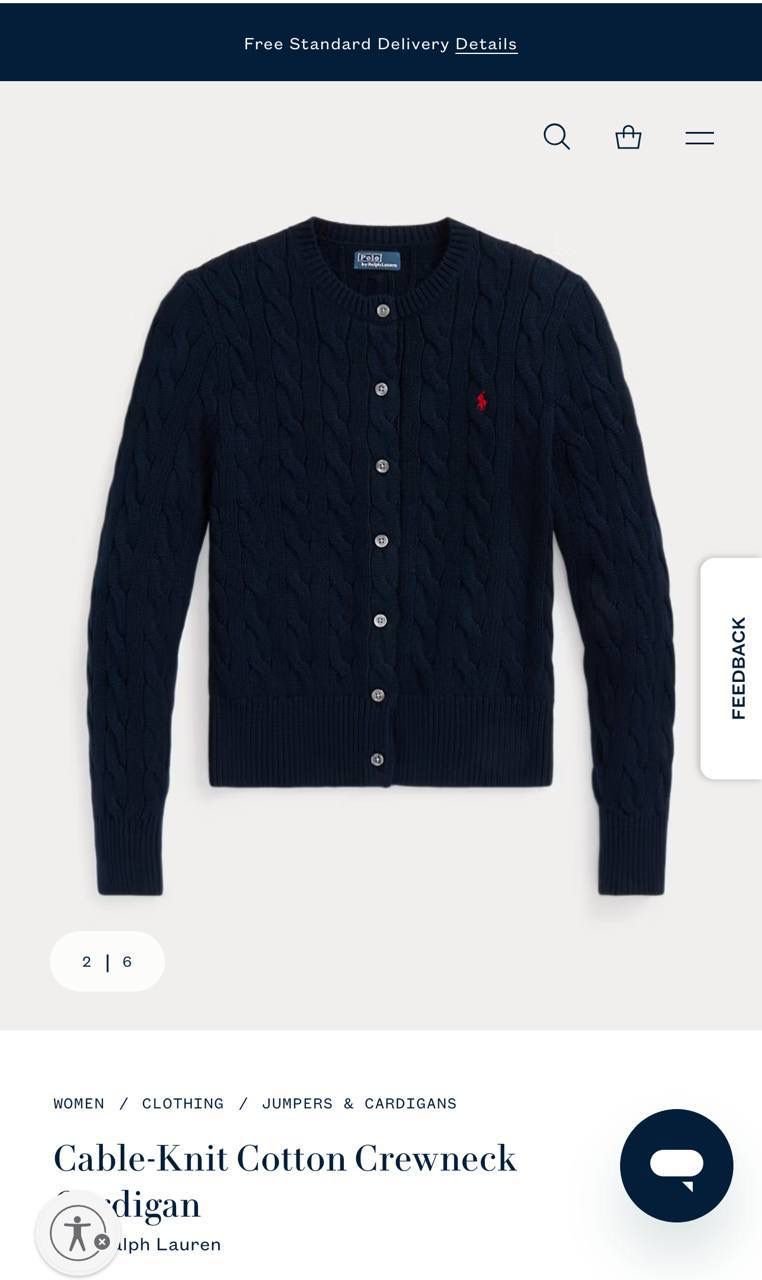Go to the Women breadcrumb
The image size is (762, 1280).
pos(79,1103)
